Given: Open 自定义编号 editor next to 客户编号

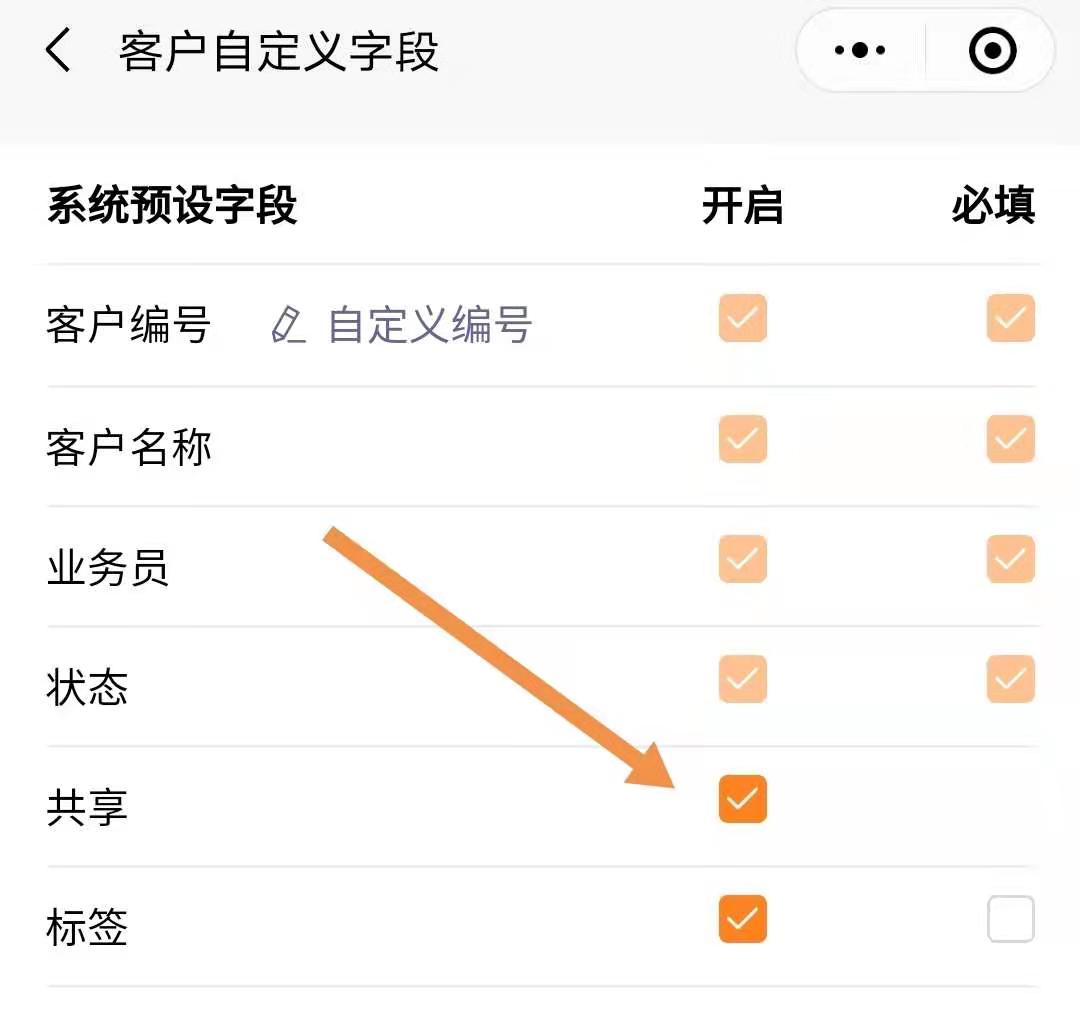Looking at the screenshot, I should (x=402, y=326).
